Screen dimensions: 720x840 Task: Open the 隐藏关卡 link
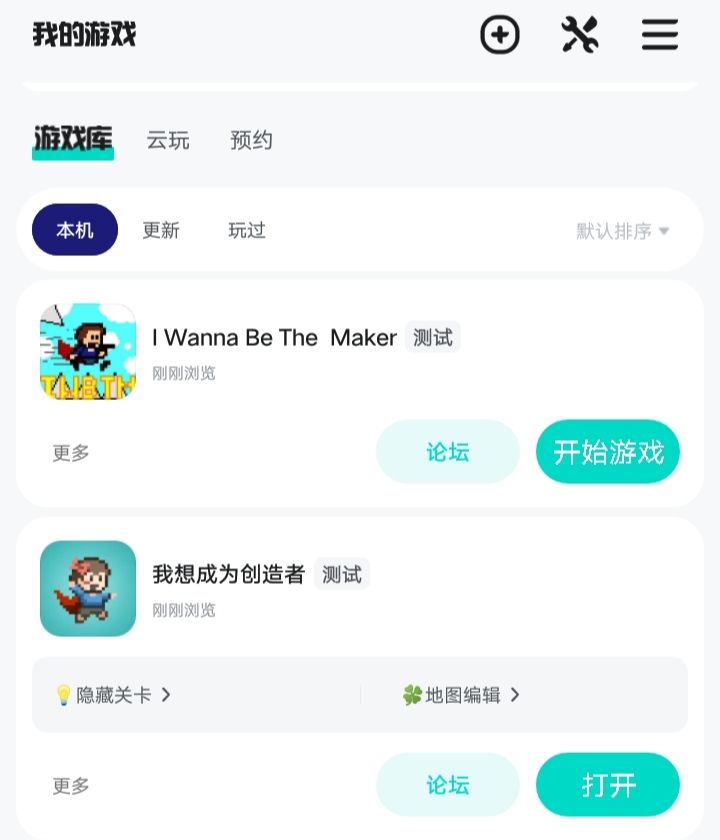pyautogui.click(x=113, y=695)
